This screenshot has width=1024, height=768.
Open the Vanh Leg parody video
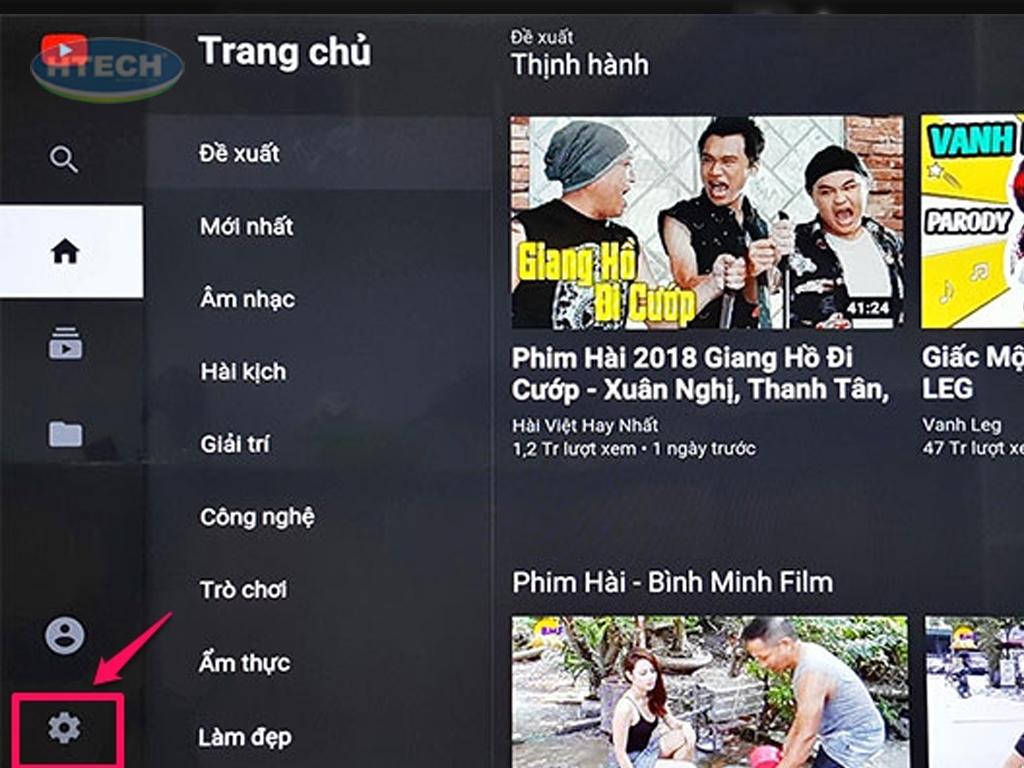click(x=972, y=222)
